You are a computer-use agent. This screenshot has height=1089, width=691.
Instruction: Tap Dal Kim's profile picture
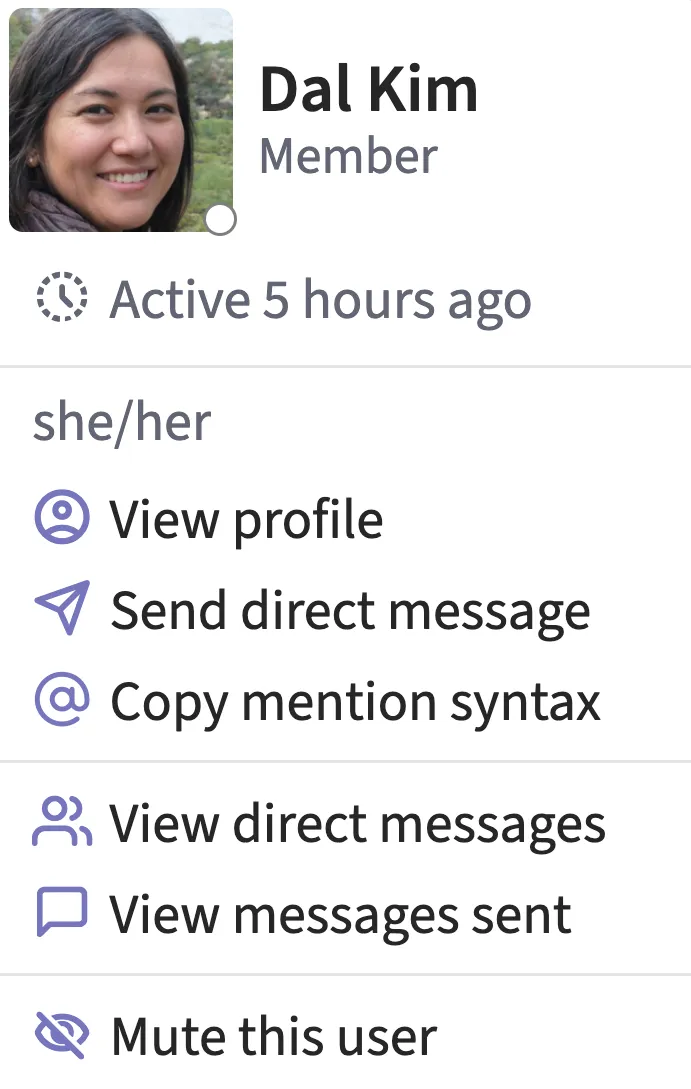coord(121,121)
